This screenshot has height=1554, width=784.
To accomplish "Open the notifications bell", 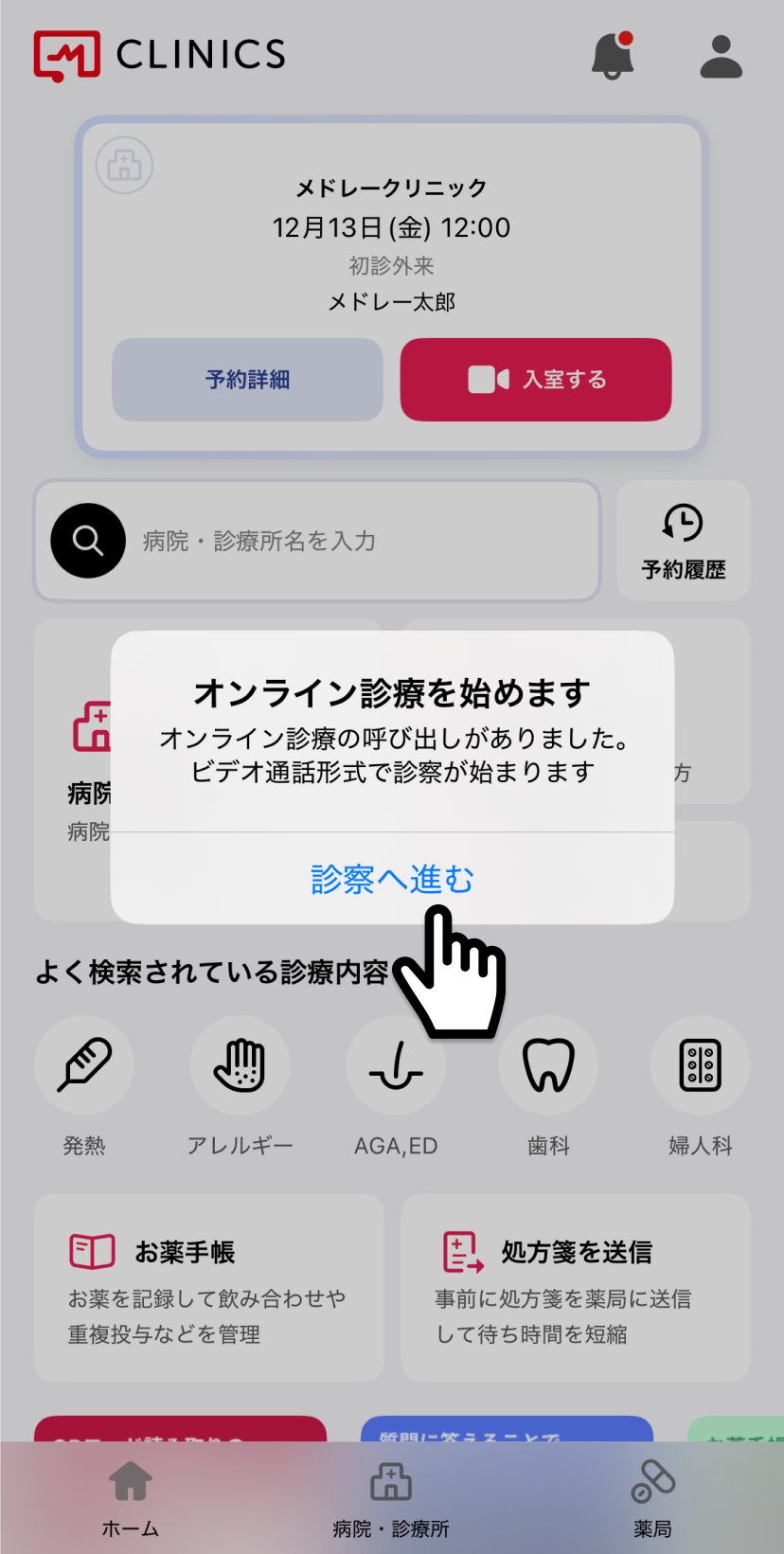I will 613,56.
